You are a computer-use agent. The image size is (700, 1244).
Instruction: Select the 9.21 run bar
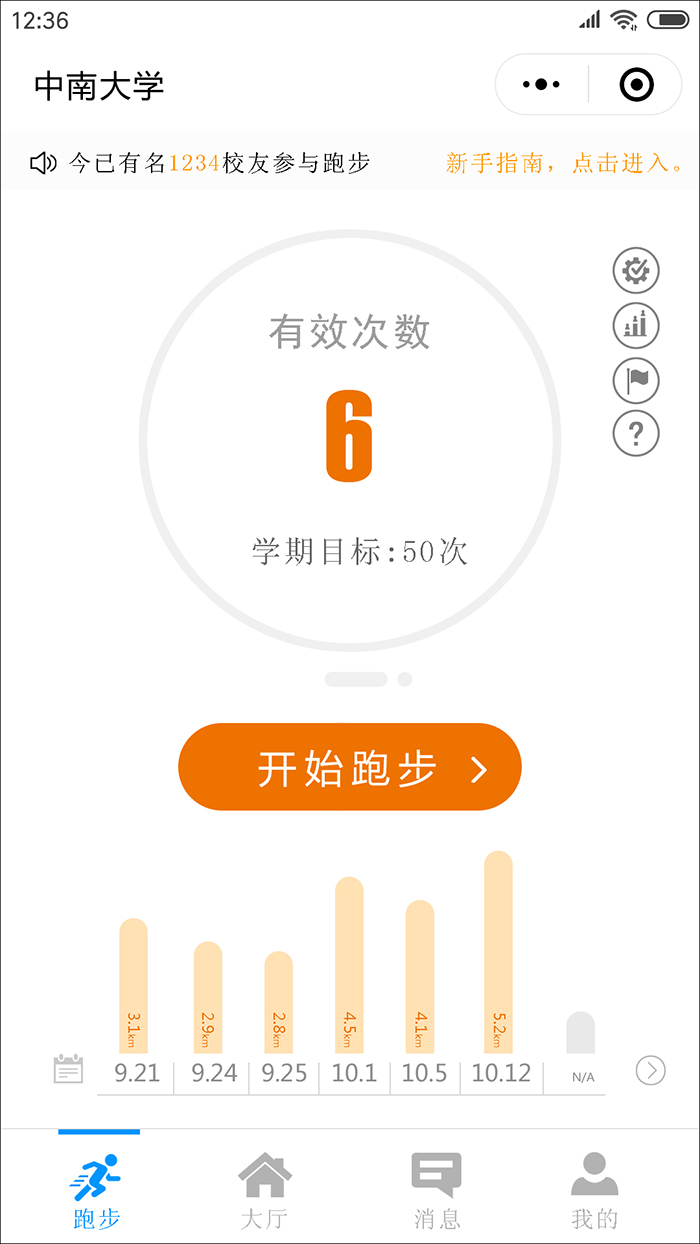tap(133, 985)
